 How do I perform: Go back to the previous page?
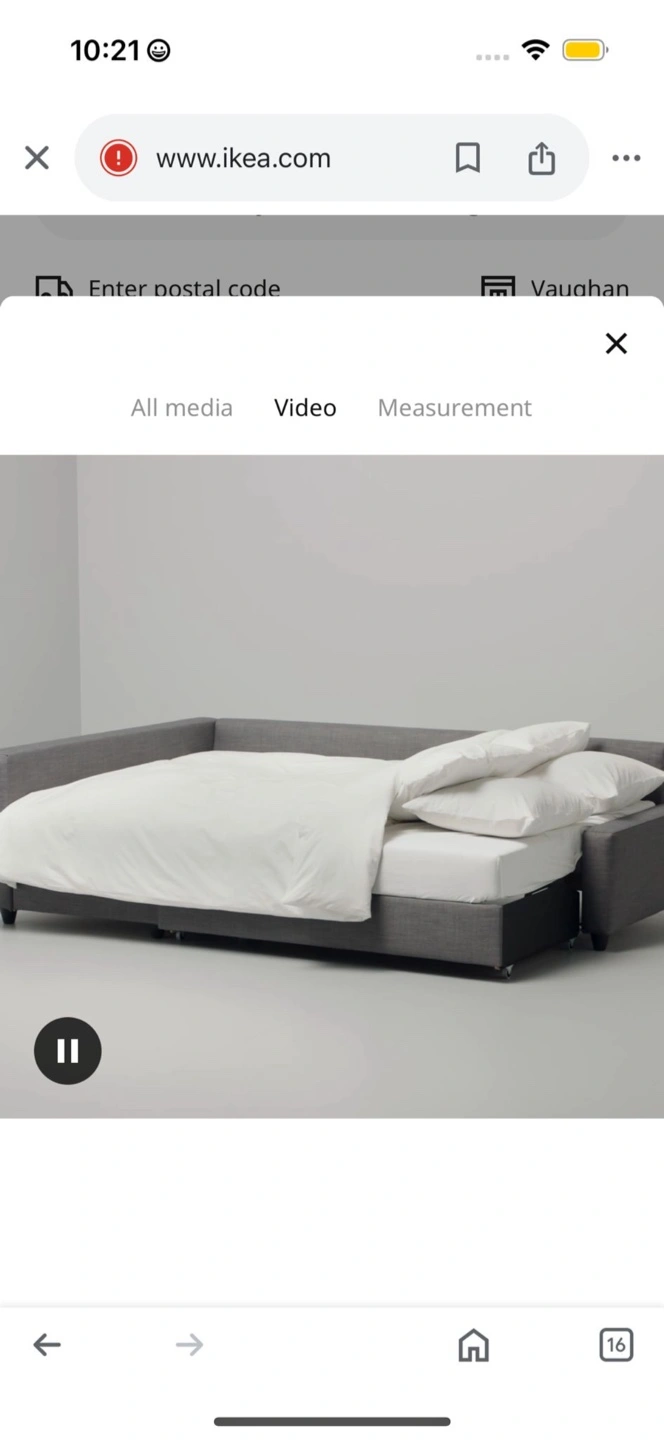pyautogui.click(x=47, y=1345)
